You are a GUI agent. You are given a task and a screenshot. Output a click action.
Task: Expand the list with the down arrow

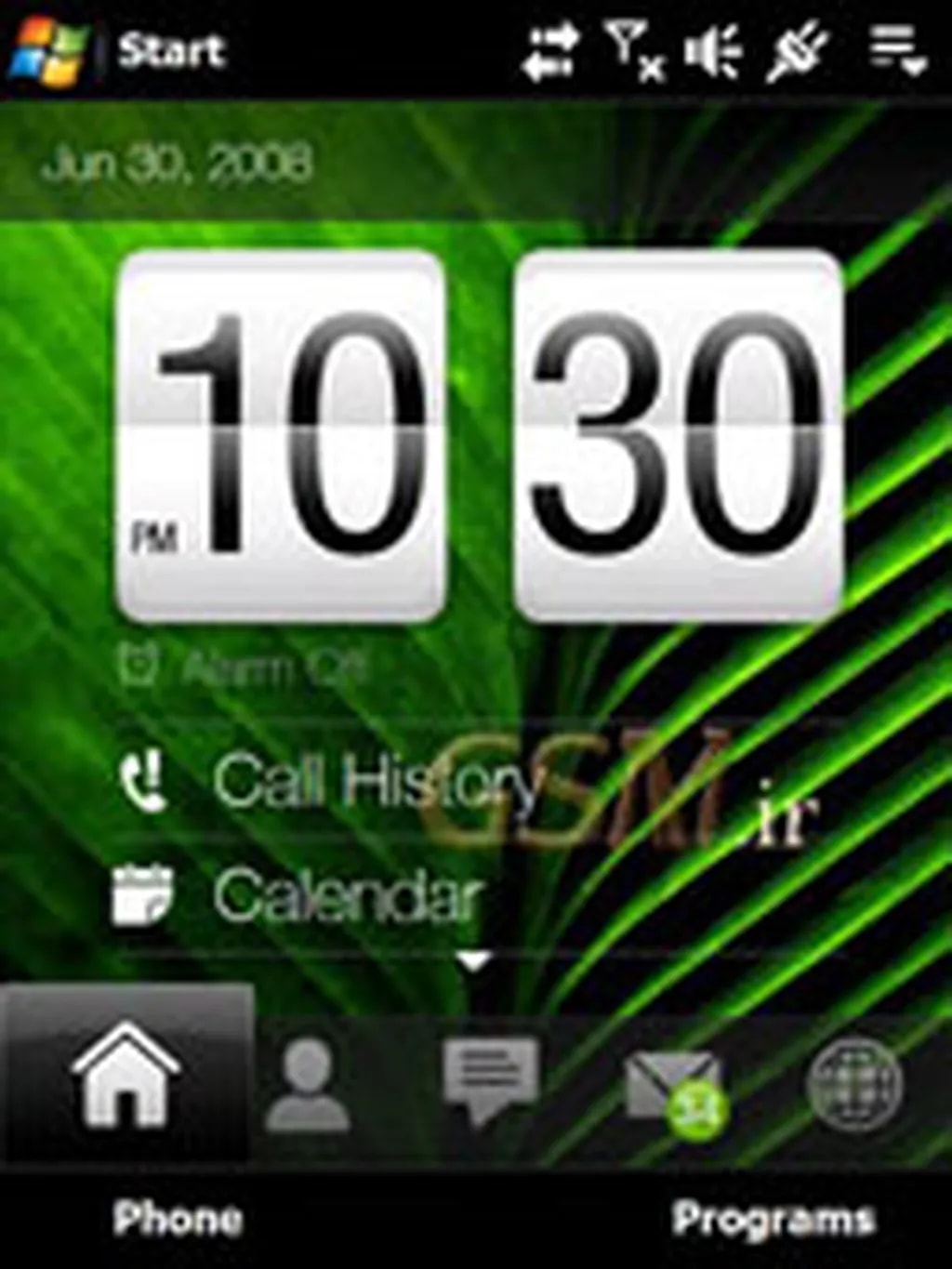click(x=475, y=962)
